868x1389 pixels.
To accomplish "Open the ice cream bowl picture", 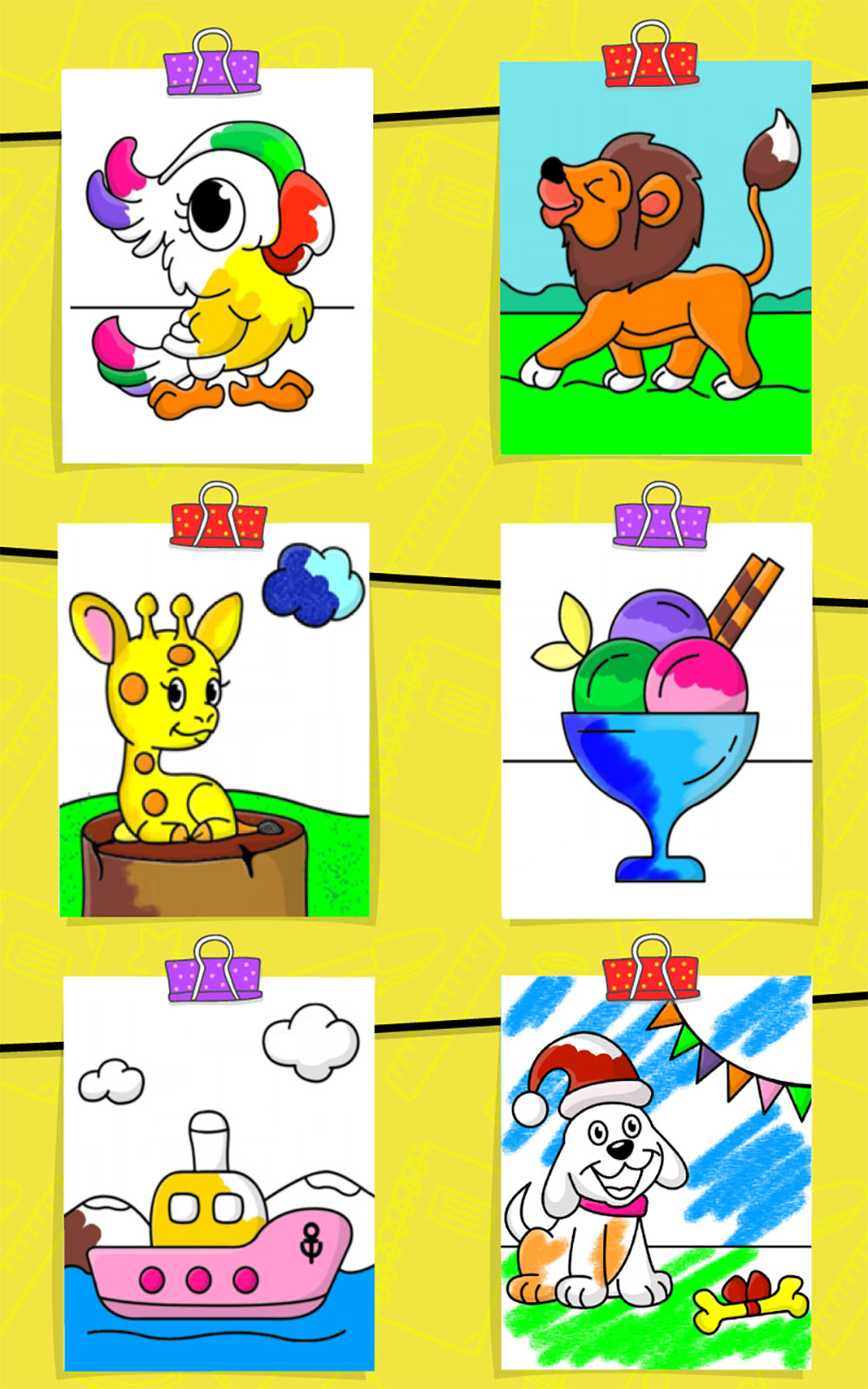I will (x=657, y=722).
